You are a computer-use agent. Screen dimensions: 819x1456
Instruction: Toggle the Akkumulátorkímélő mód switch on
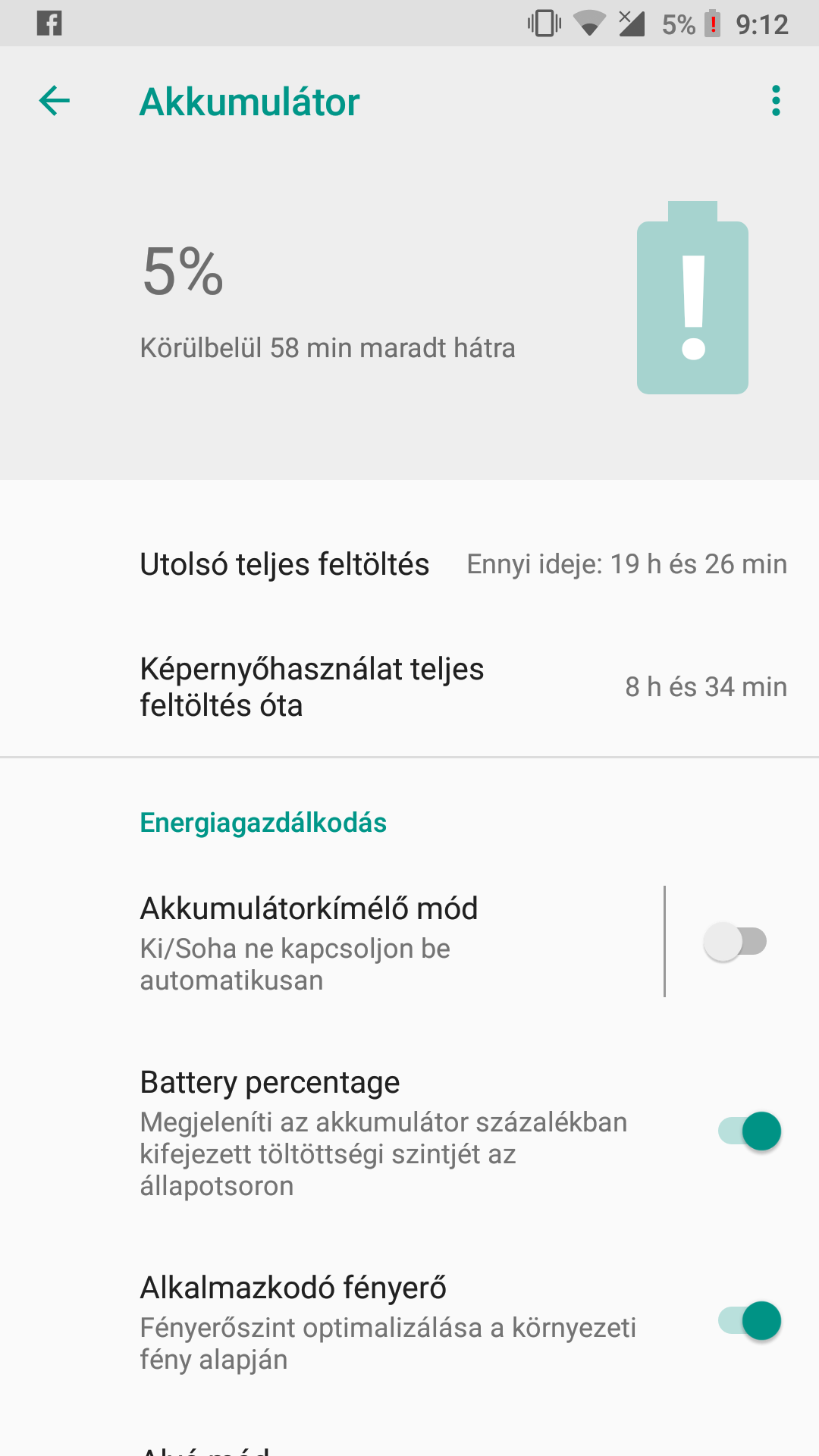click(735, 942)
